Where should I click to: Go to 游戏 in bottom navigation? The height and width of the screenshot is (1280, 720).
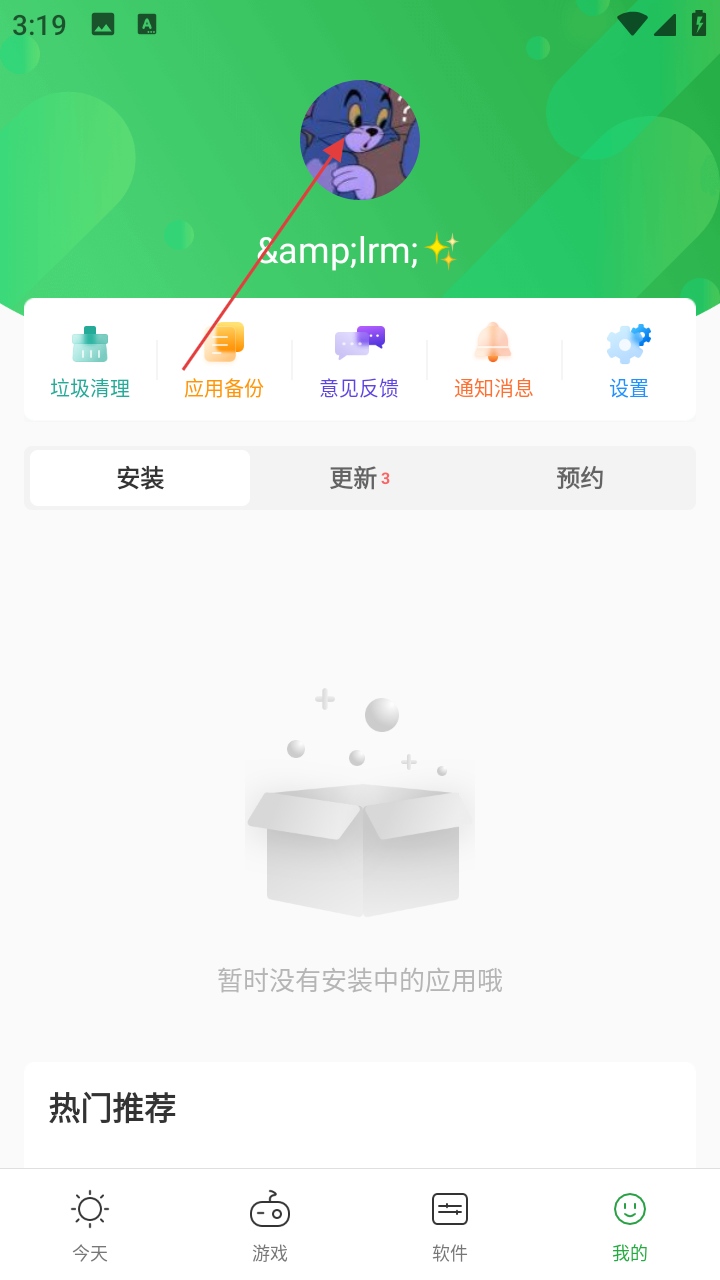click(270, 1225)
